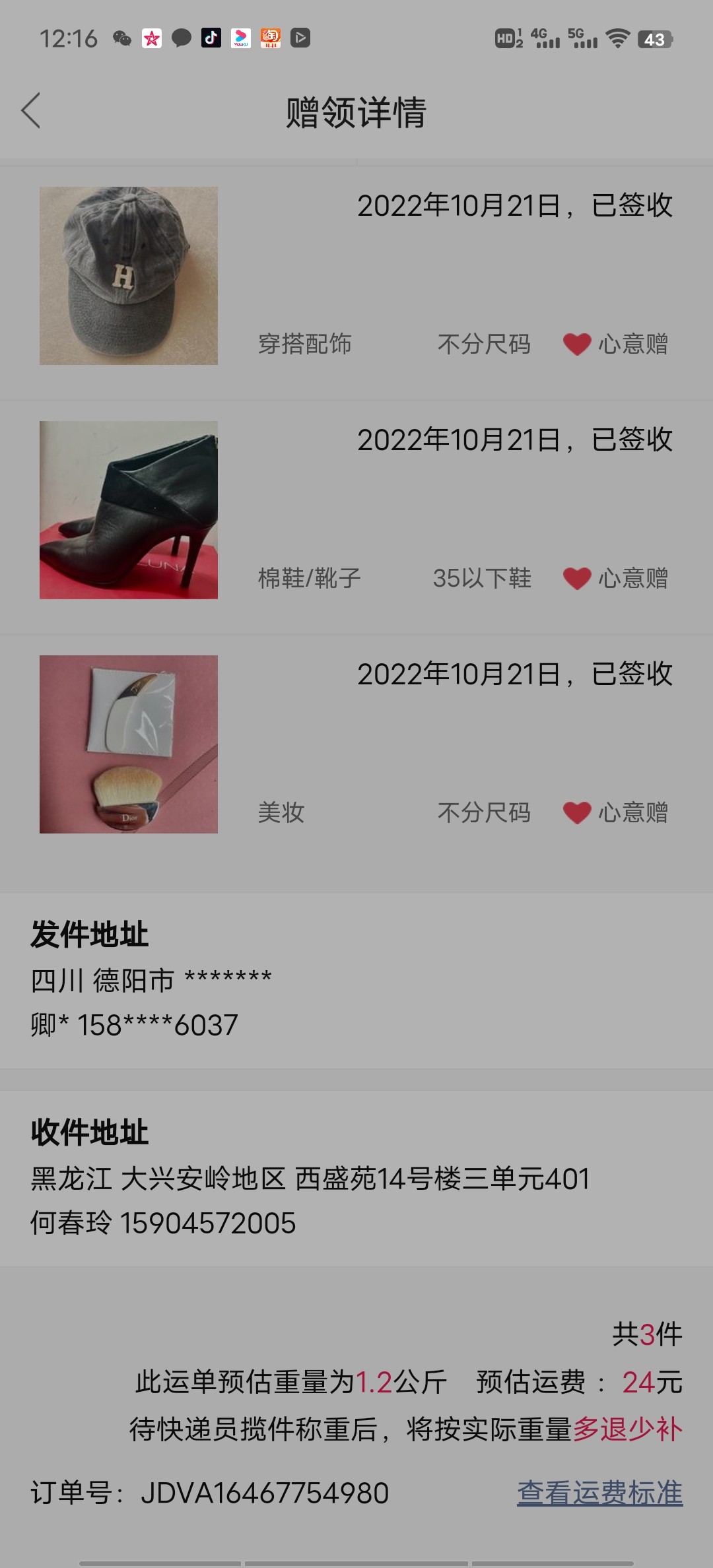
Task: Open the gray cap item photo
Action: [x=129, y=276]
